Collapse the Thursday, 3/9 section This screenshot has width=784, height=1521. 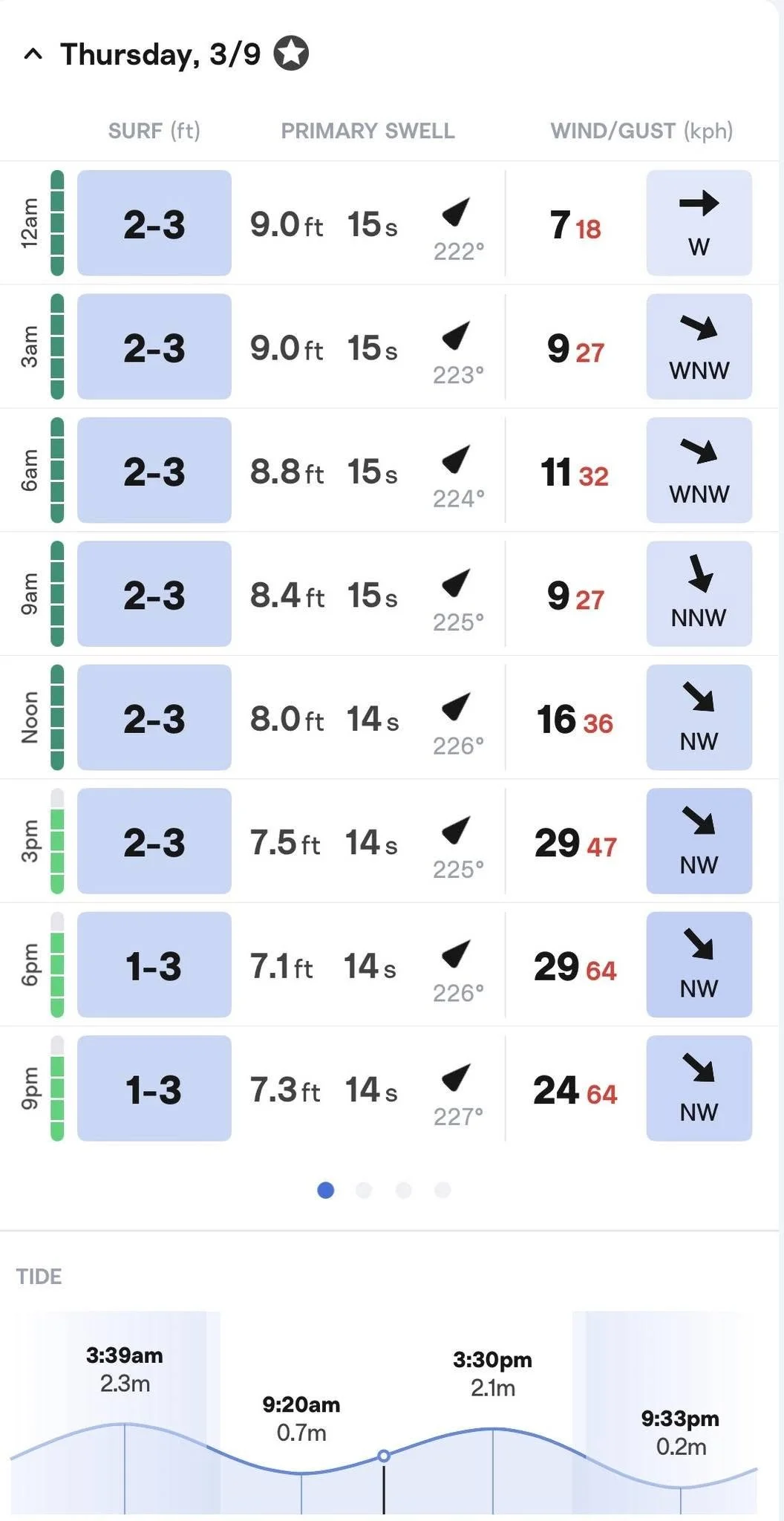coord(33,54)
